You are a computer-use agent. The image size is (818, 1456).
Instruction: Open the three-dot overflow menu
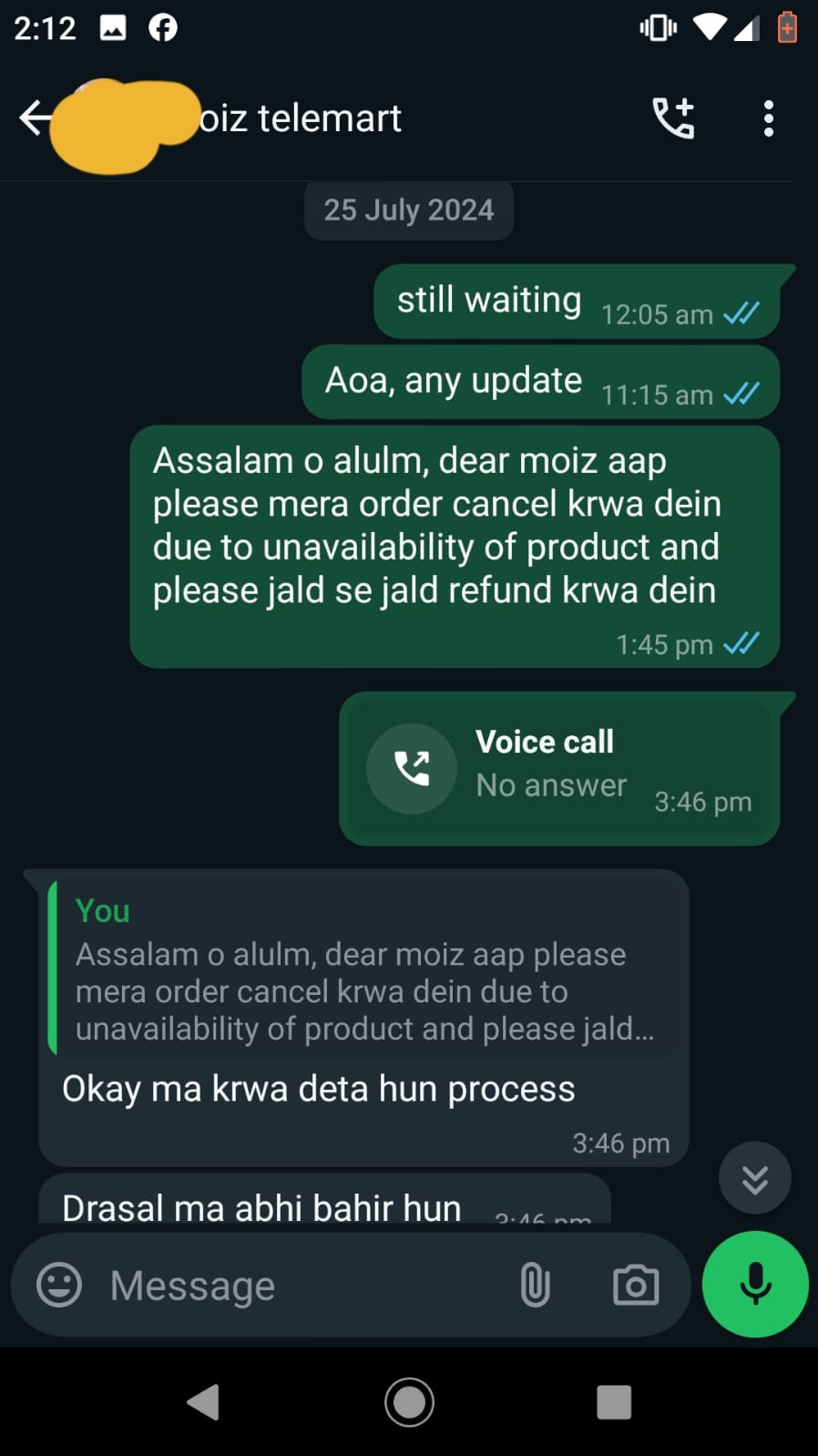click(768, 118)
